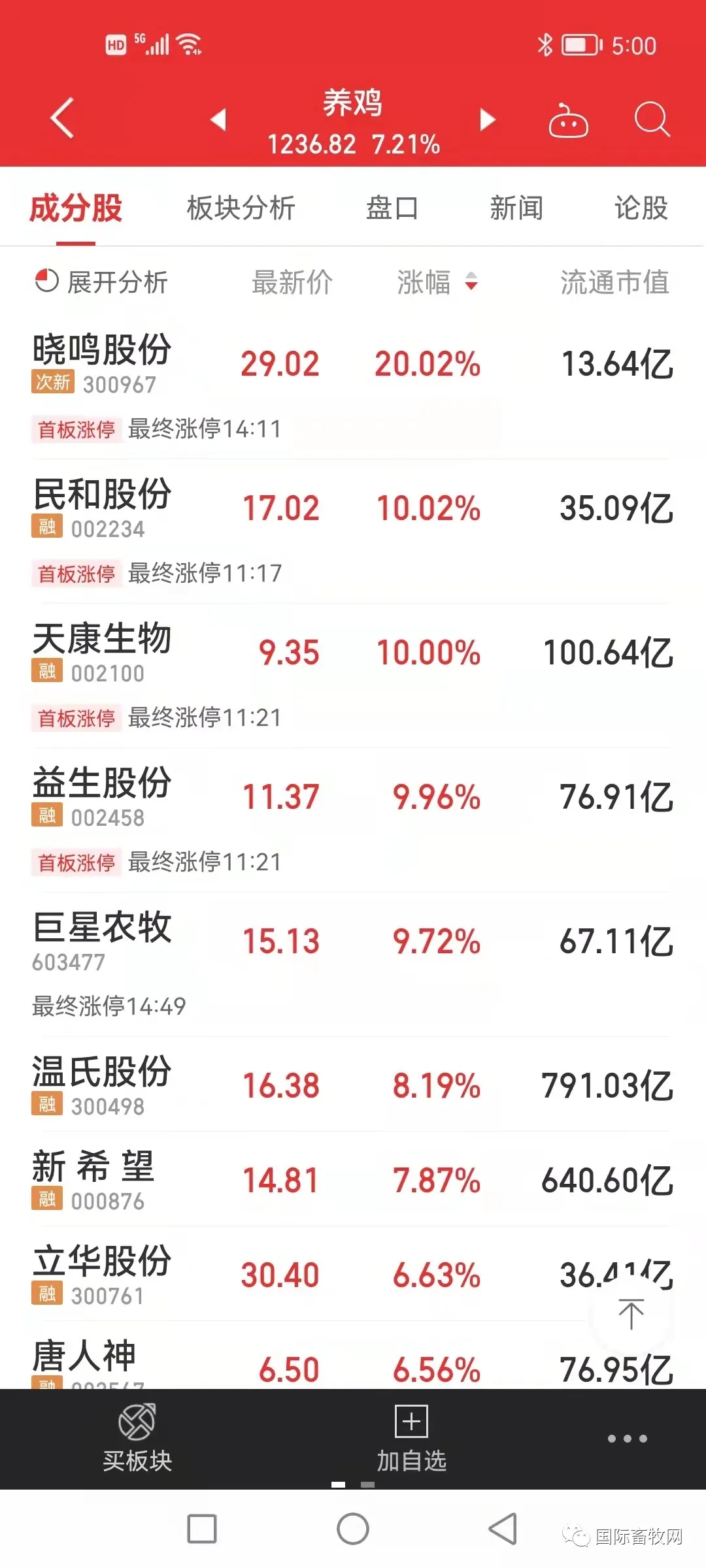Tap 买板块 in the bottom bar
The width and height of the screenshot is (706, 1568).
(x=137, y=1439)
